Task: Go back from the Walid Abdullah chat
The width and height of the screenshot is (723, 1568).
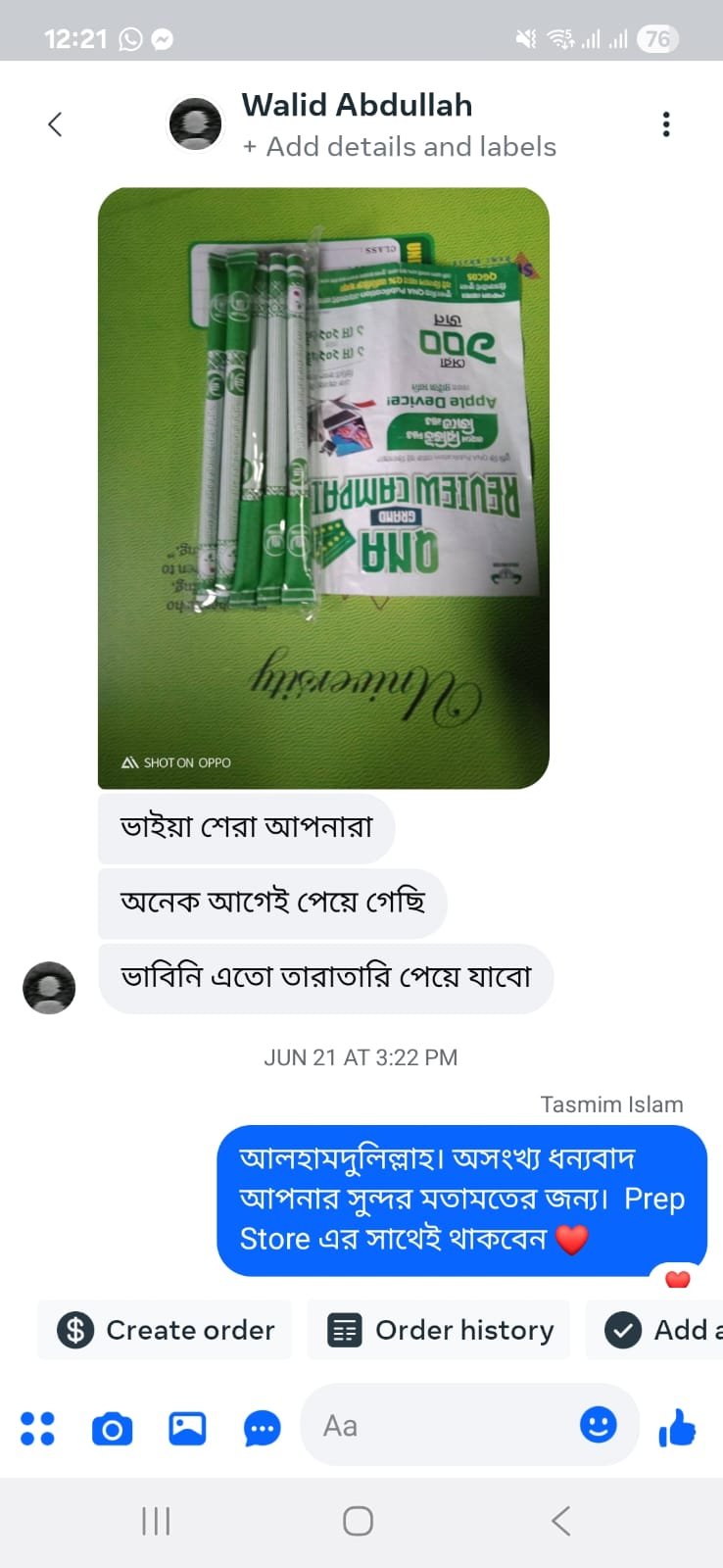Action: tap(55, 124)
